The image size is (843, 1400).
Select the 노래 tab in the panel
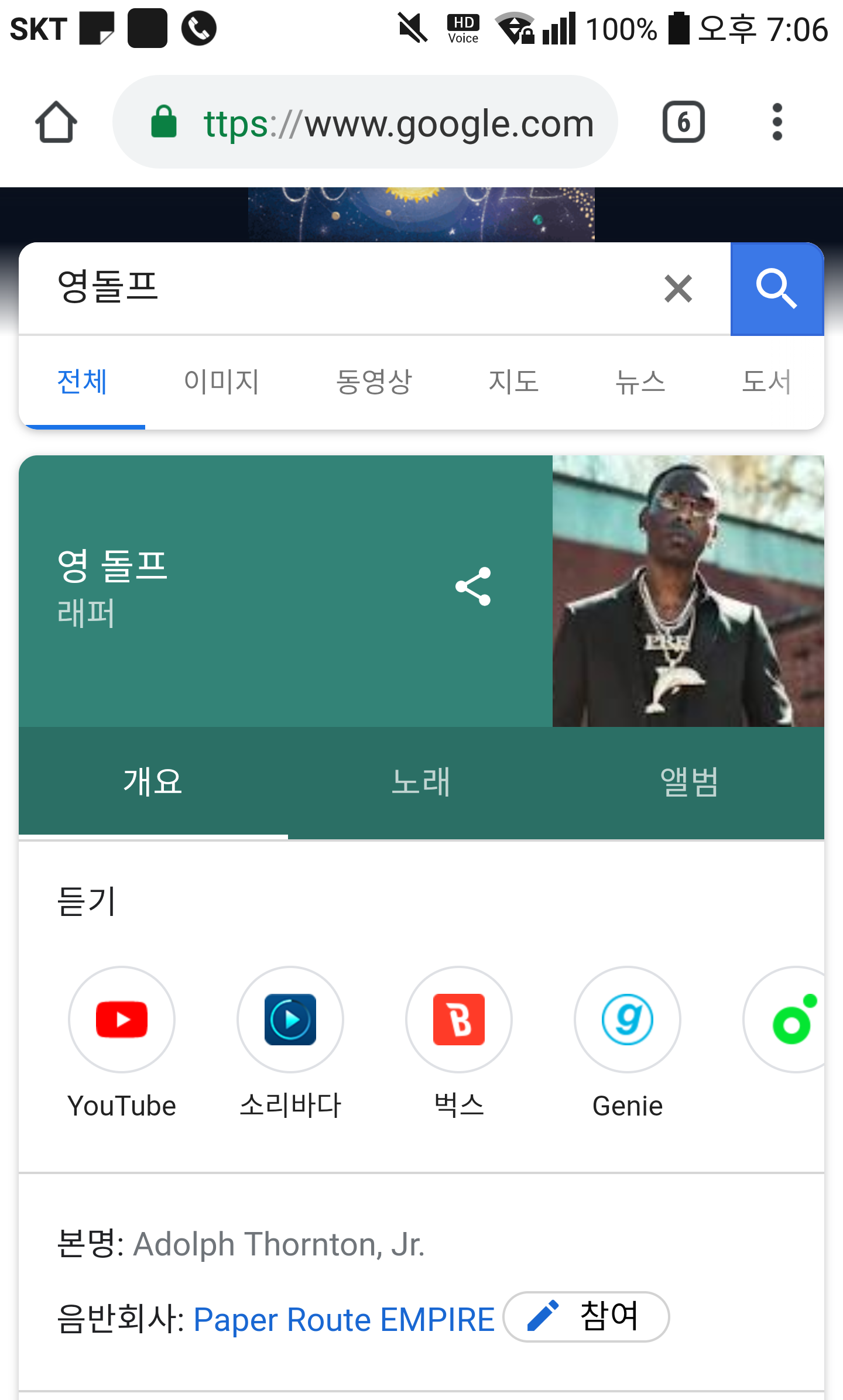pos(421,782)
